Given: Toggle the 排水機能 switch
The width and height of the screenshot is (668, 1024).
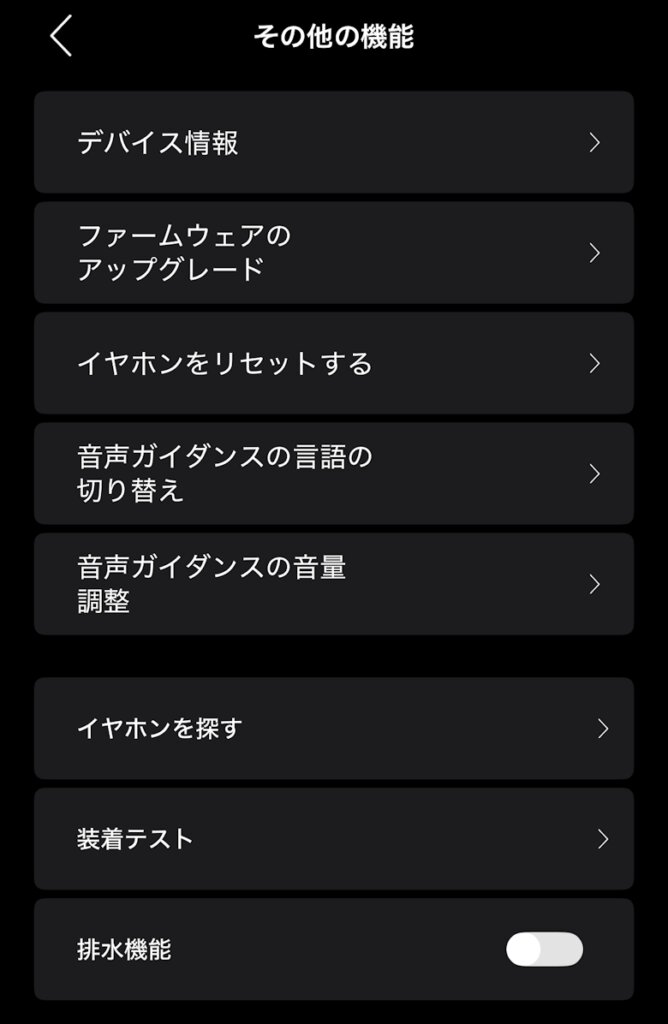Looking at the screenshot, I should 544,949.
